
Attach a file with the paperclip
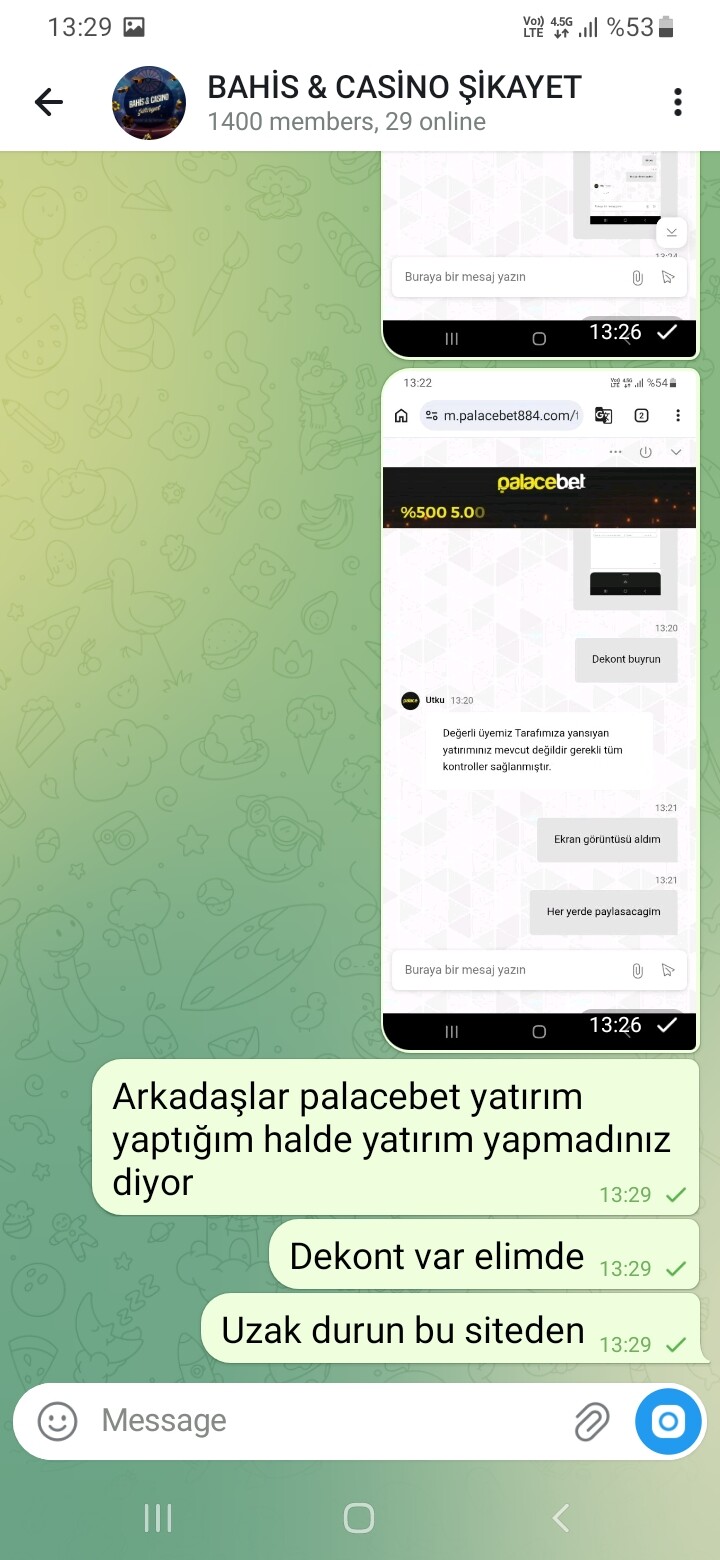coord(592,1421)
